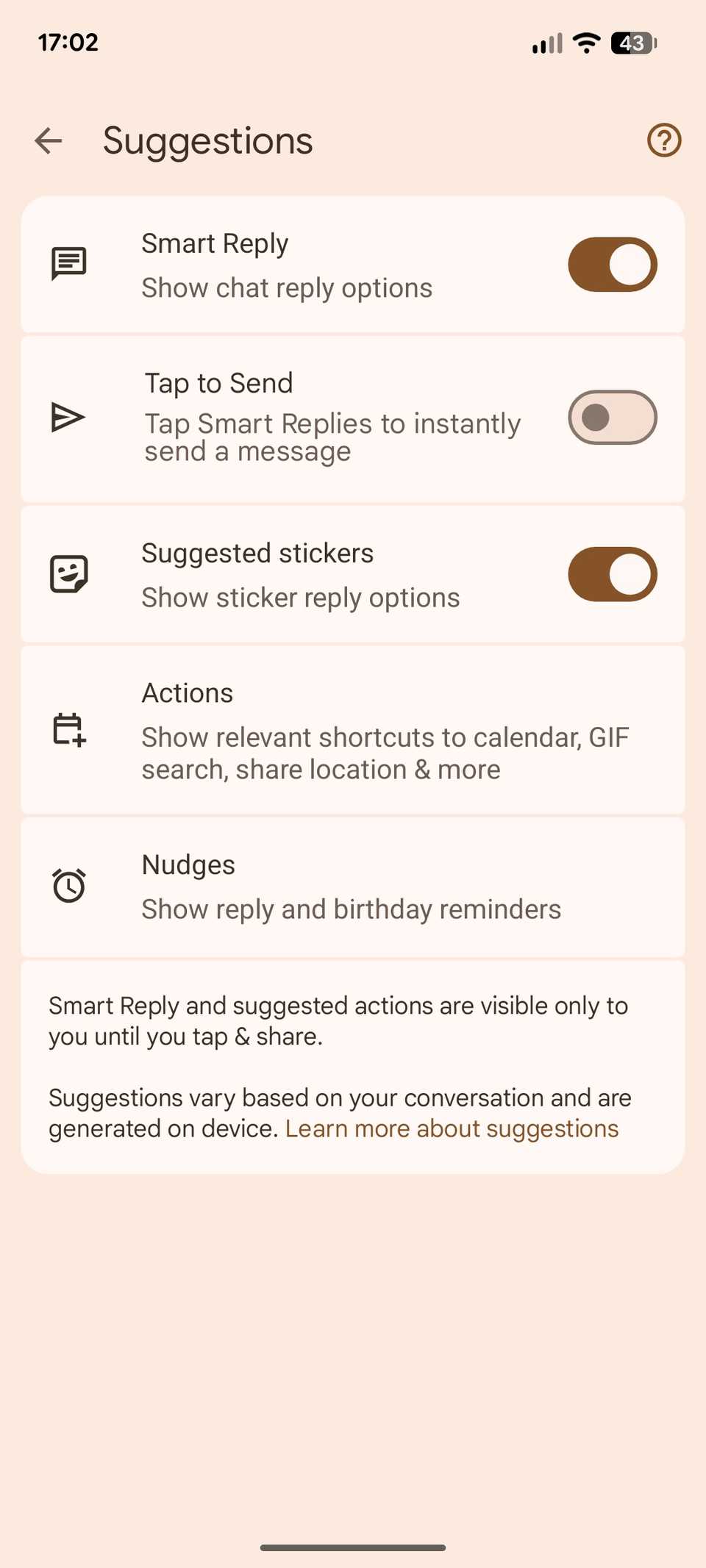Select the Suggestions title in the header

point(207,140)
